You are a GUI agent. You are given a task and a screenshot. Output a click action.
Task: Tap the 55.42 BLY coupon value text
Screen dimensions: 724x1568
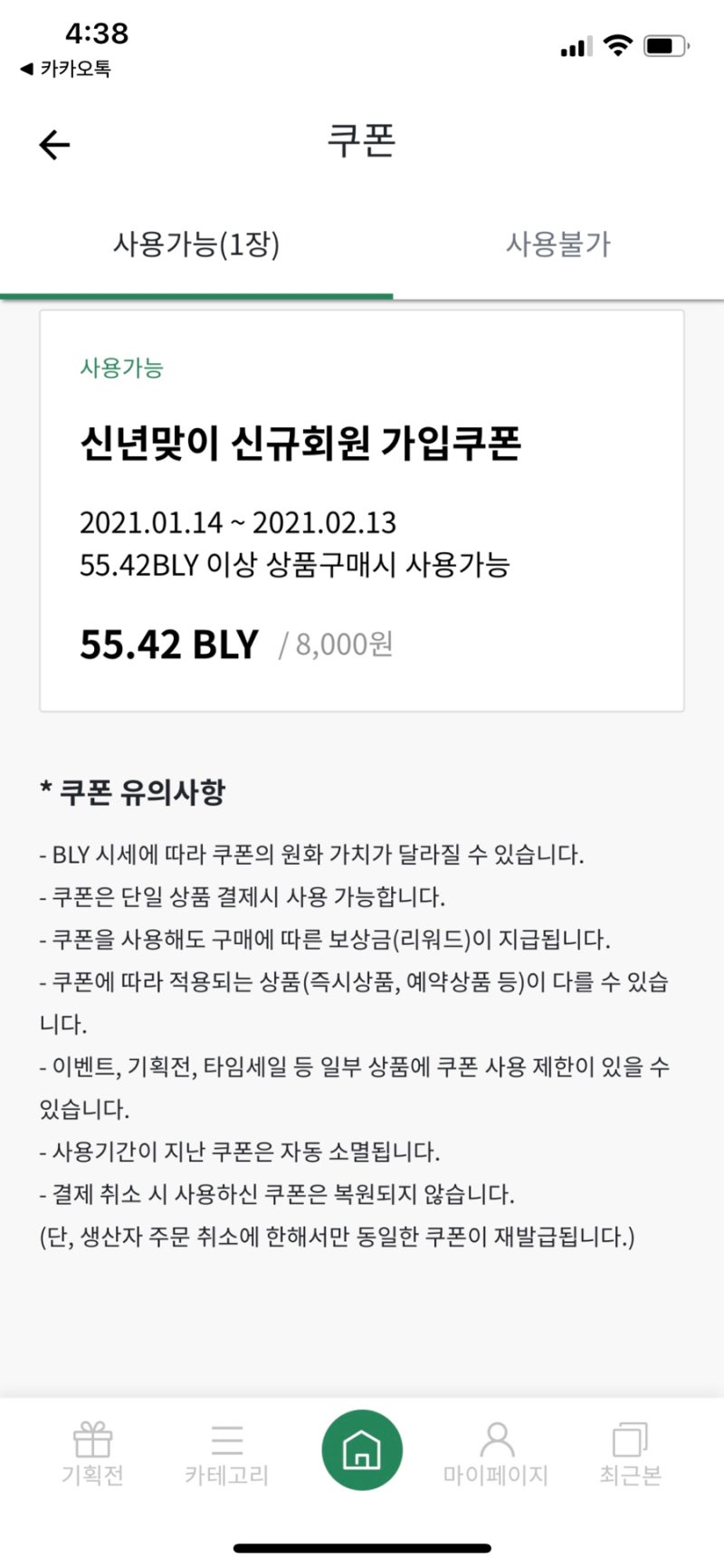(x=167, y=644)
